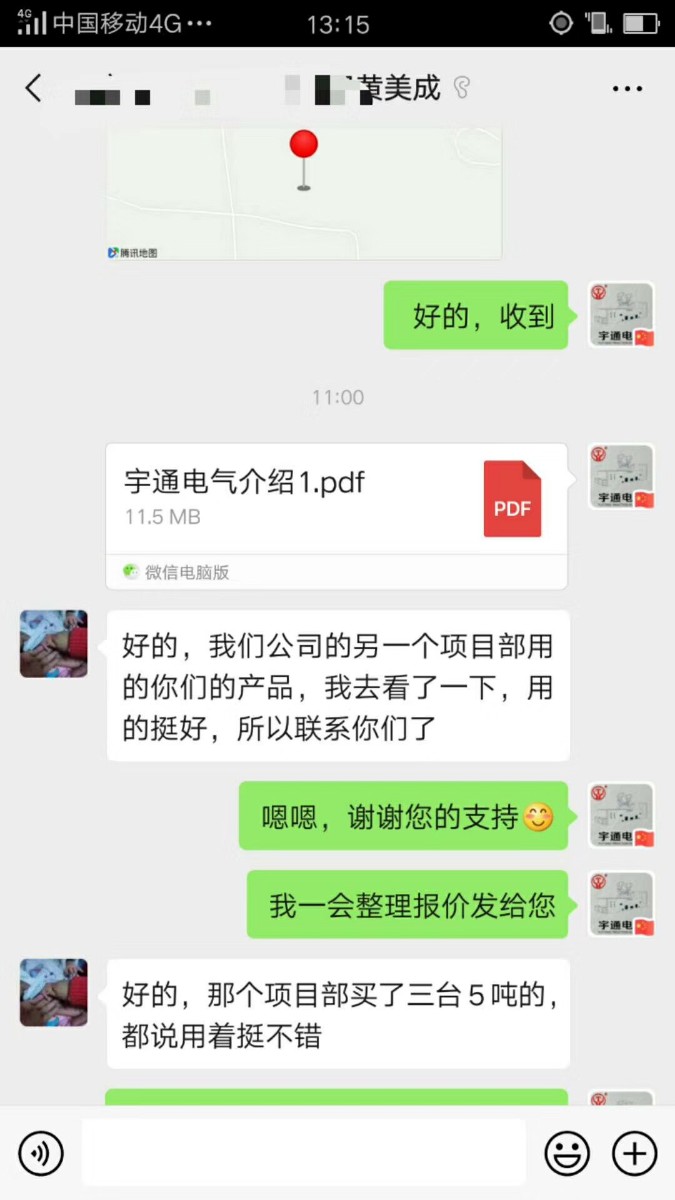
Task: Switch to voice message input
Action: (41, 1154)
